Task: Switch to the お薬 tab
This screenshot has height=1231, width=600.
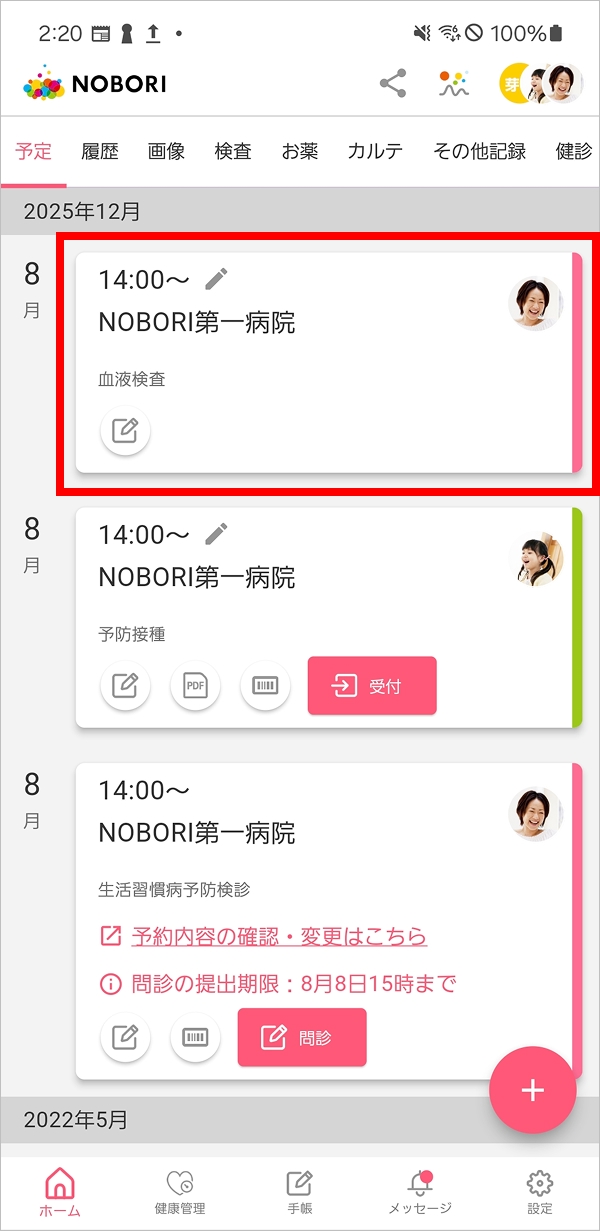Action: [x=300, y=152]
